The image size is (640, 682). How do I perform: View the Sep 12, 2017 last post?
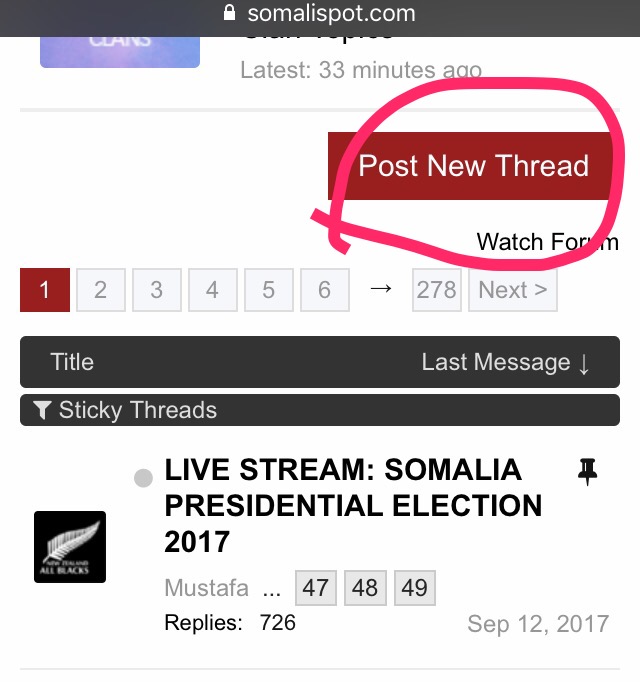[538, 624]
